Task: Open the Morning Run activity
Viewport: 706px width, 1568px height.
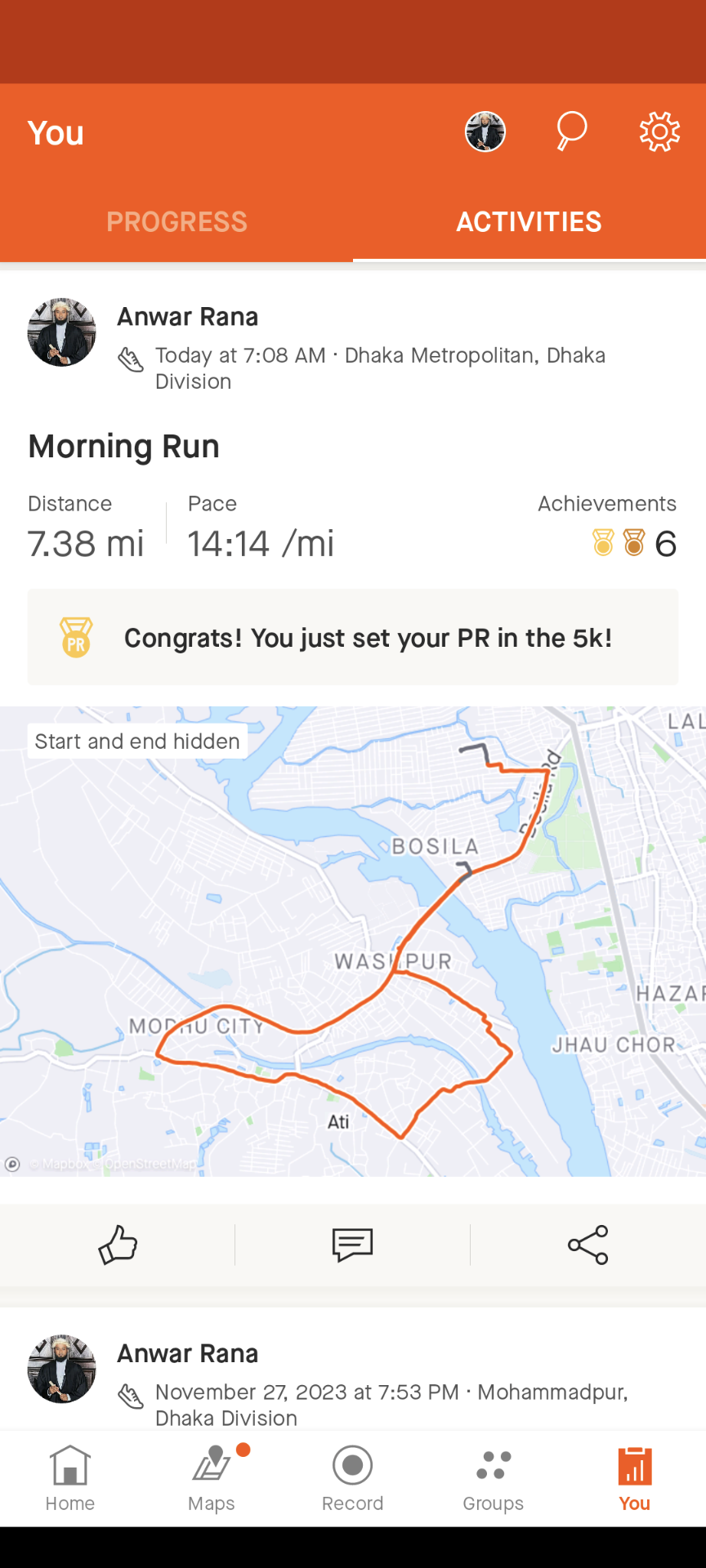Action: tap(123, 447)
